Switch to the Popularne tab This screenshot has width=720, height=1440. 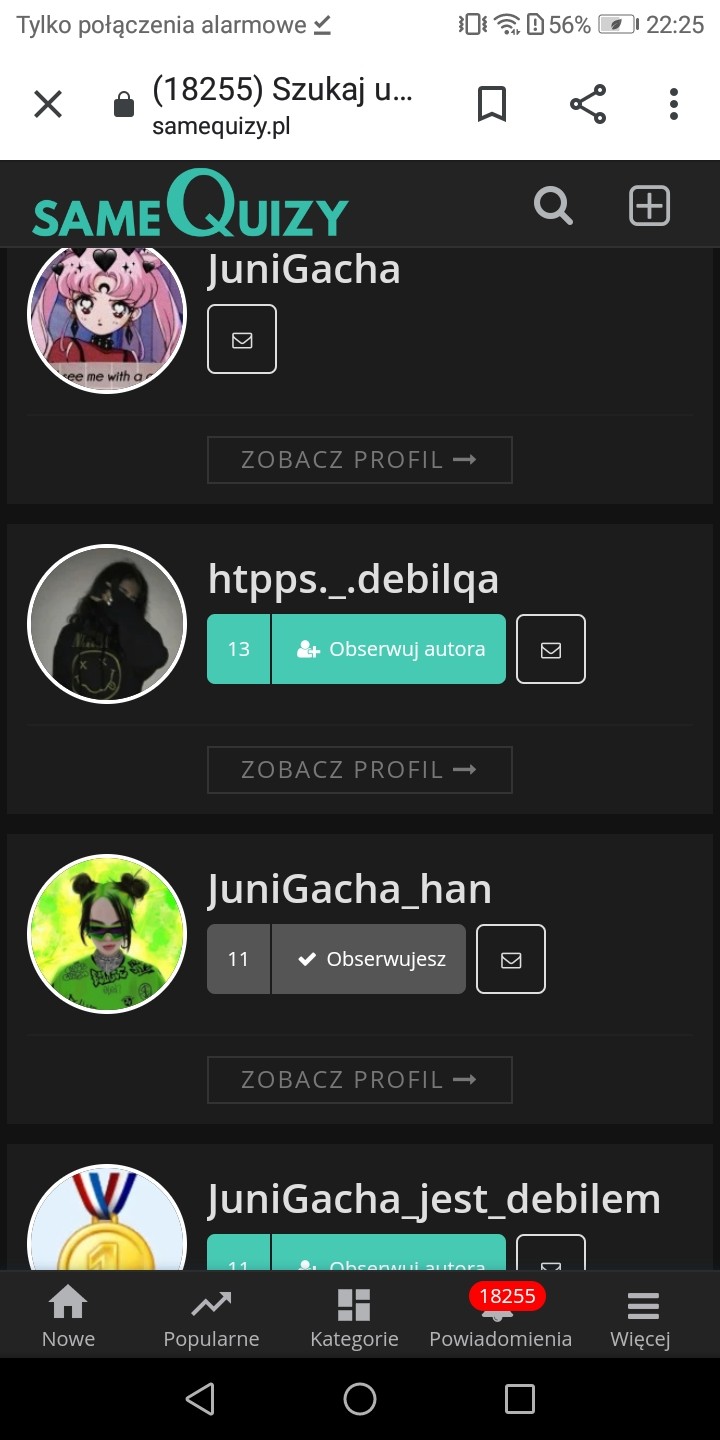tap(211, 1317)
